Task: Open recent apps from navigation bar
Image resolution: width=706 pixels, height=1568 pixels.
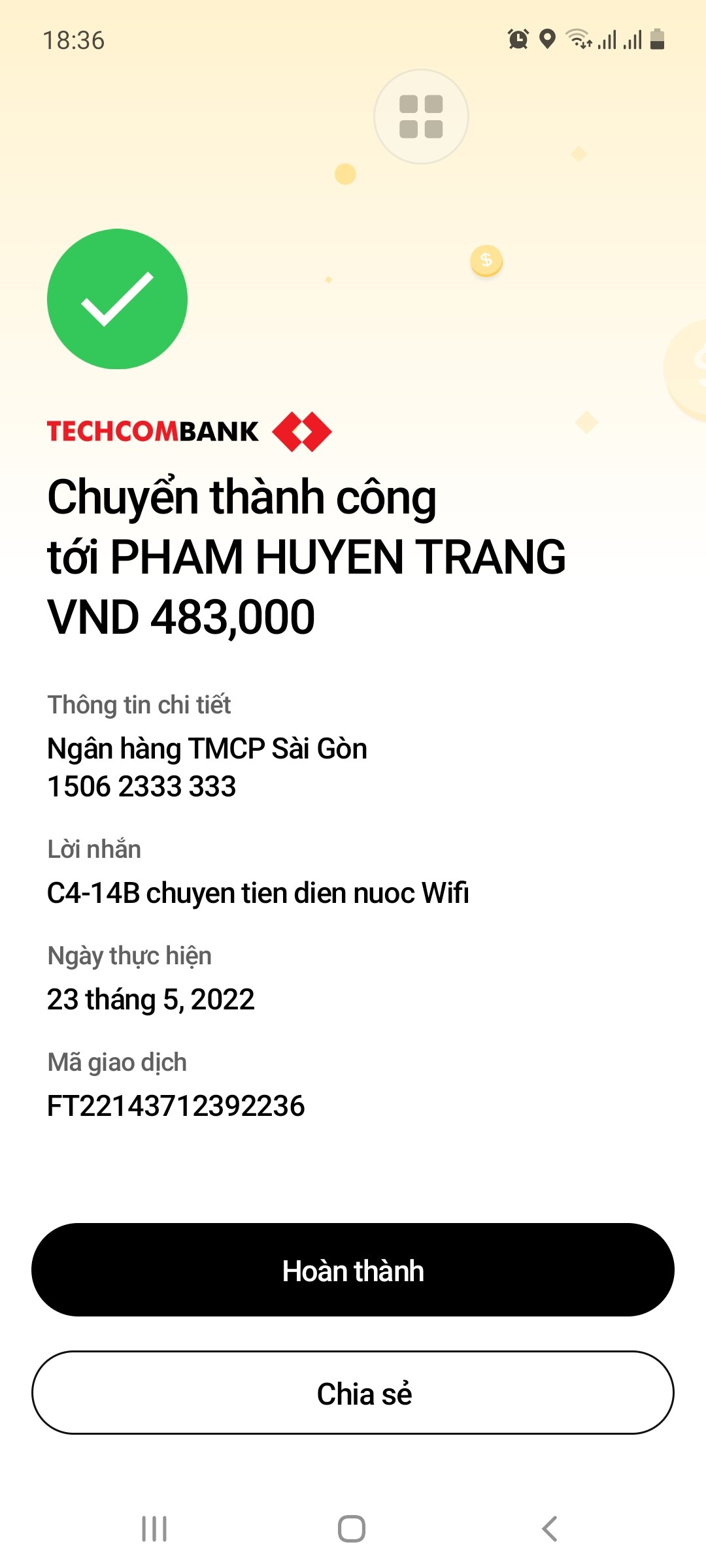Action: (x=154, y=1529)
